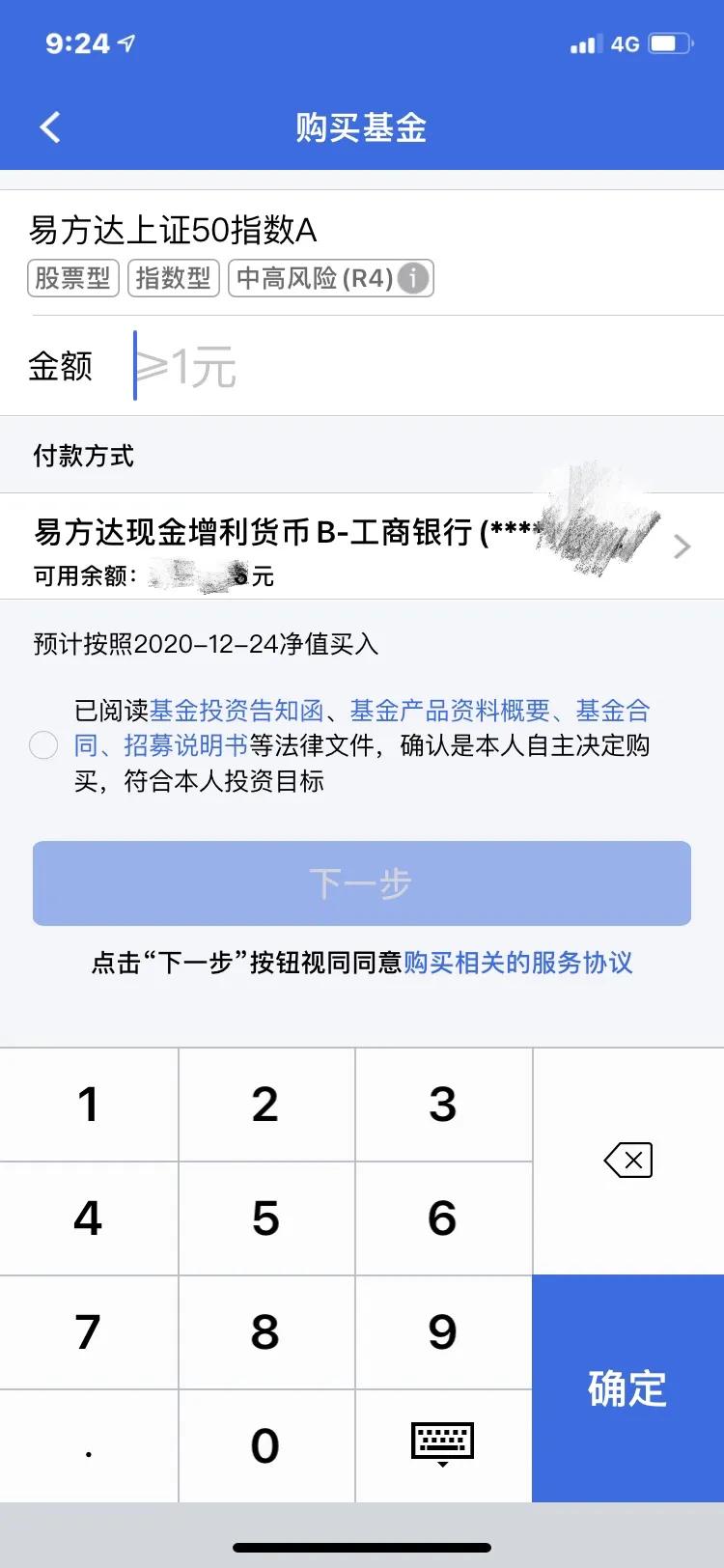
Task: Tap the back arrow to leave fund purchase
Action: tap(48, 126)
